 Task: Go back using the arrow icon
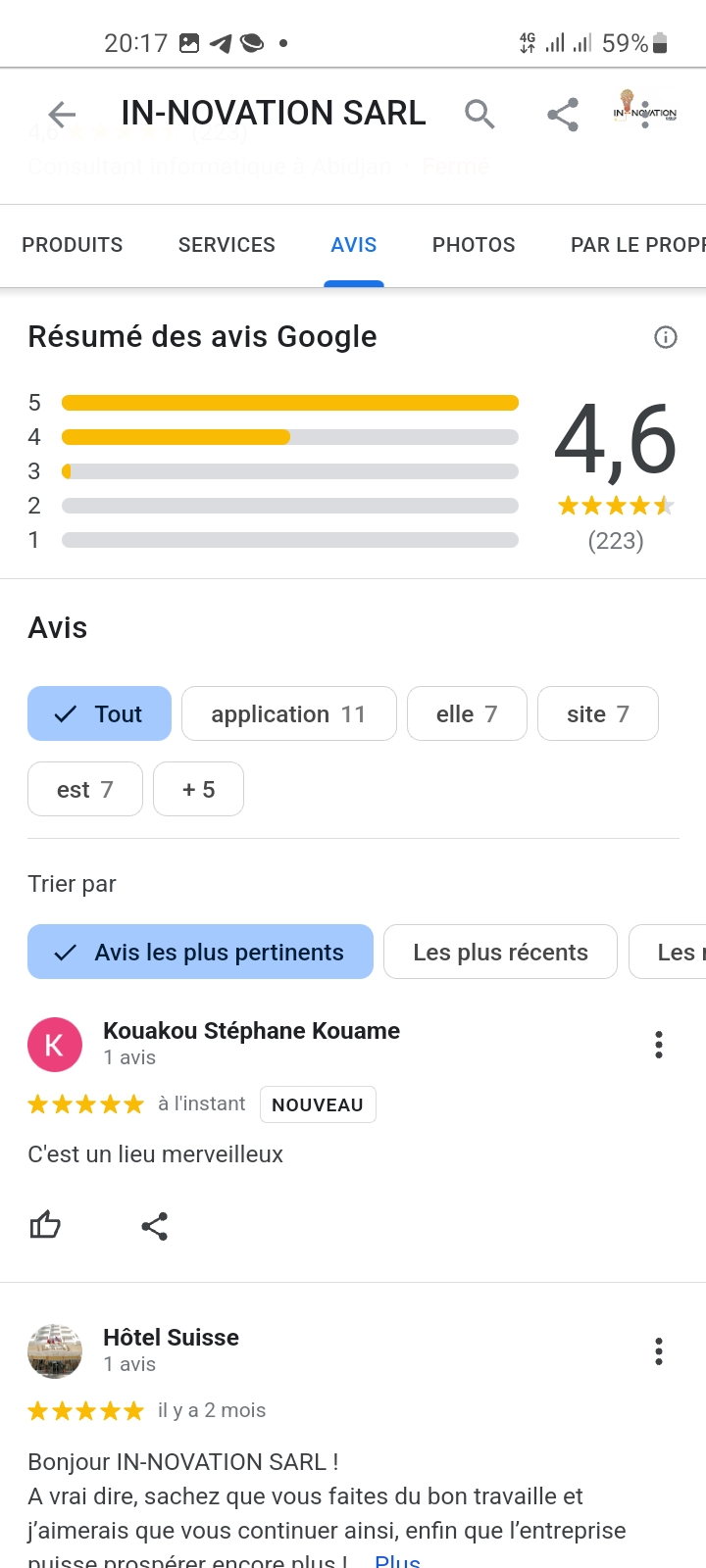(x=62, y=115)
